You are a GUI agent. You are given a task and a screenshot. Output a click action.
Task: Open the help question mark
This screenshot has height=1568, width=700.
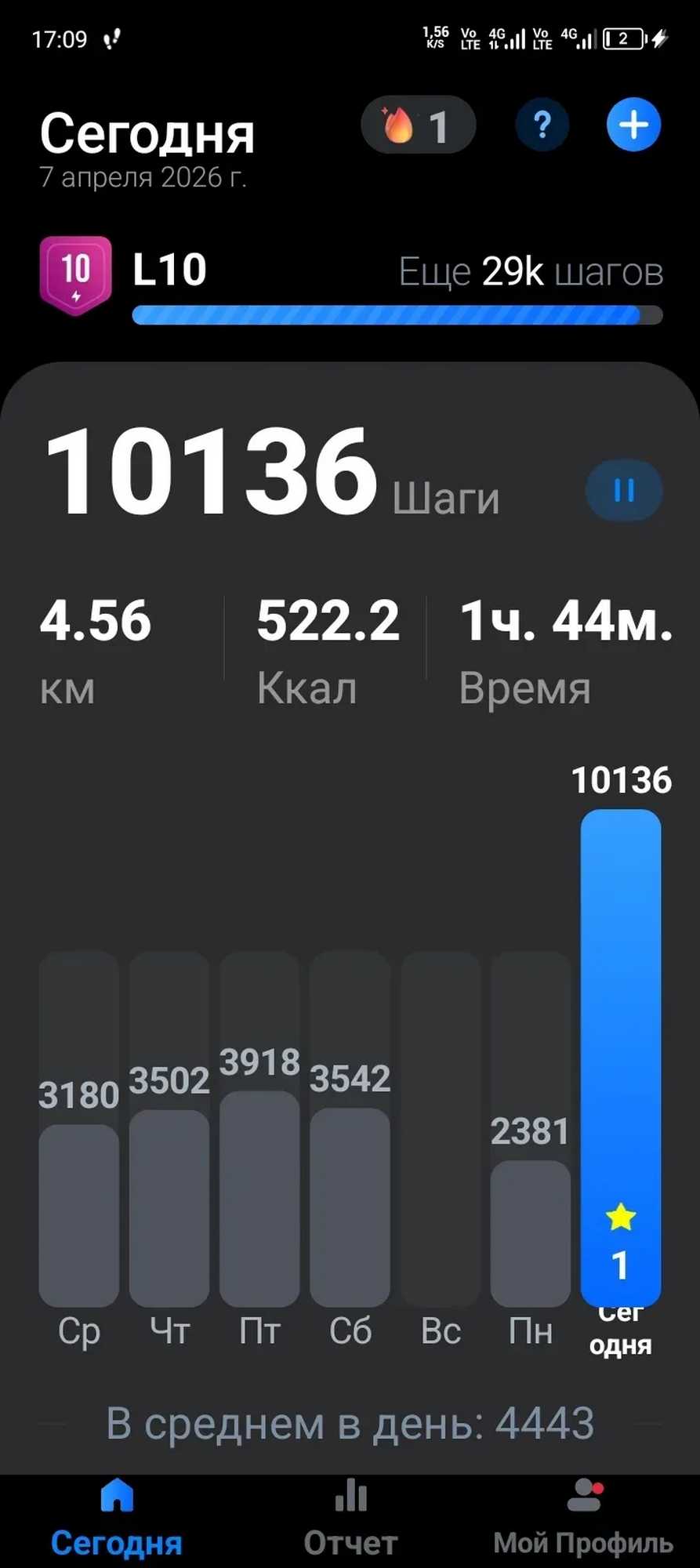pos(542,125)
